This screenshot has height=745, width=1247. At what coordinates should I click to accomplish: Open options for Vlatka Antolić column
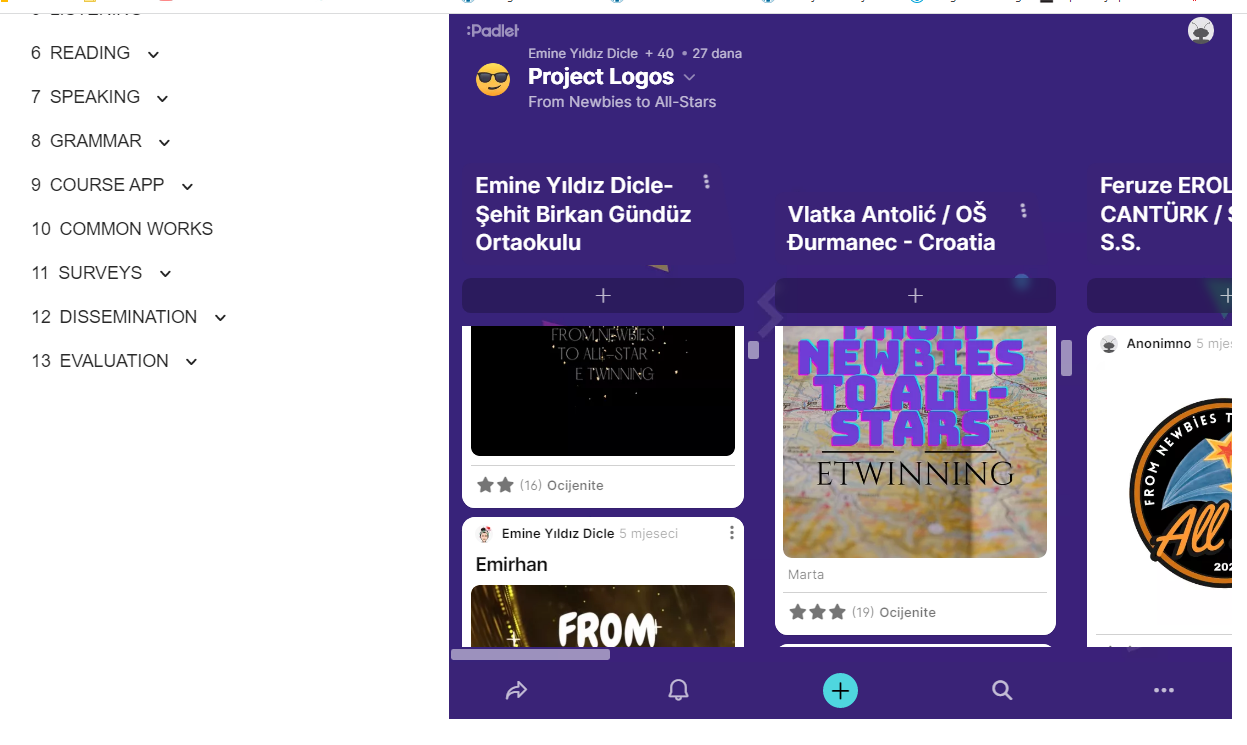tap(1023, 211)
